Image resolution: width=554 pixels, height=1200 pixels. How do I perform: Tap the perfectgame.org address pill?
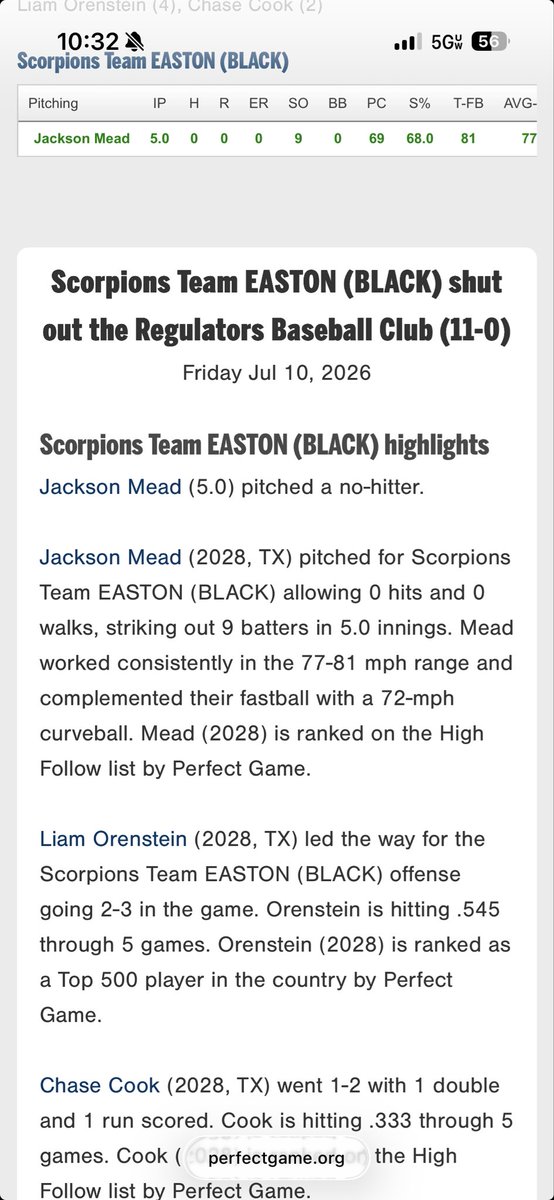277,1157
